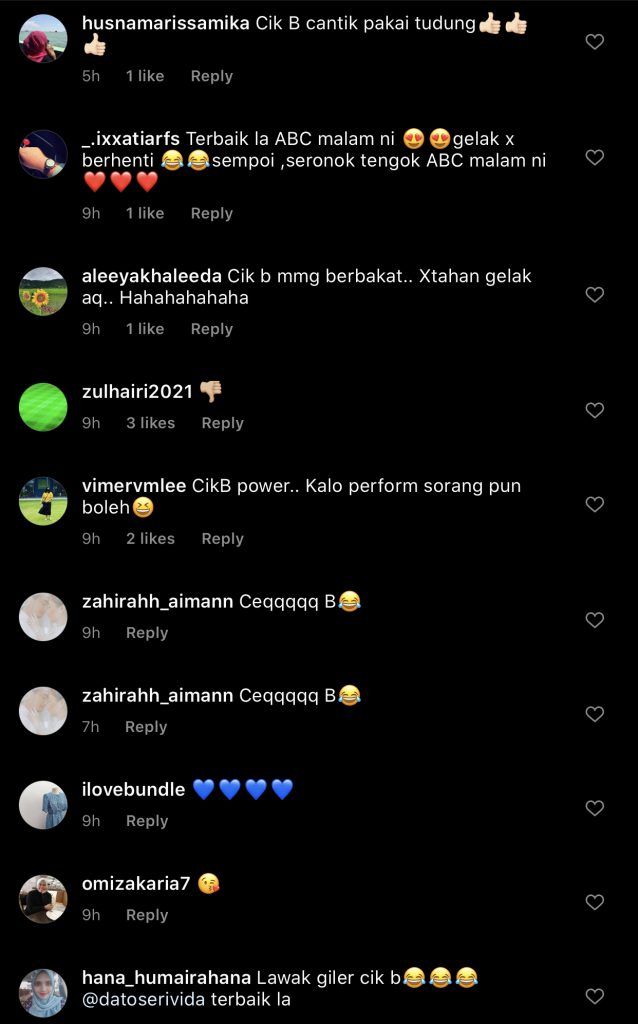Viewport: 638px width, 1024px height.
Task: Reply to aleeyakhaleeda's comment
Action: (x=211, y=329)
